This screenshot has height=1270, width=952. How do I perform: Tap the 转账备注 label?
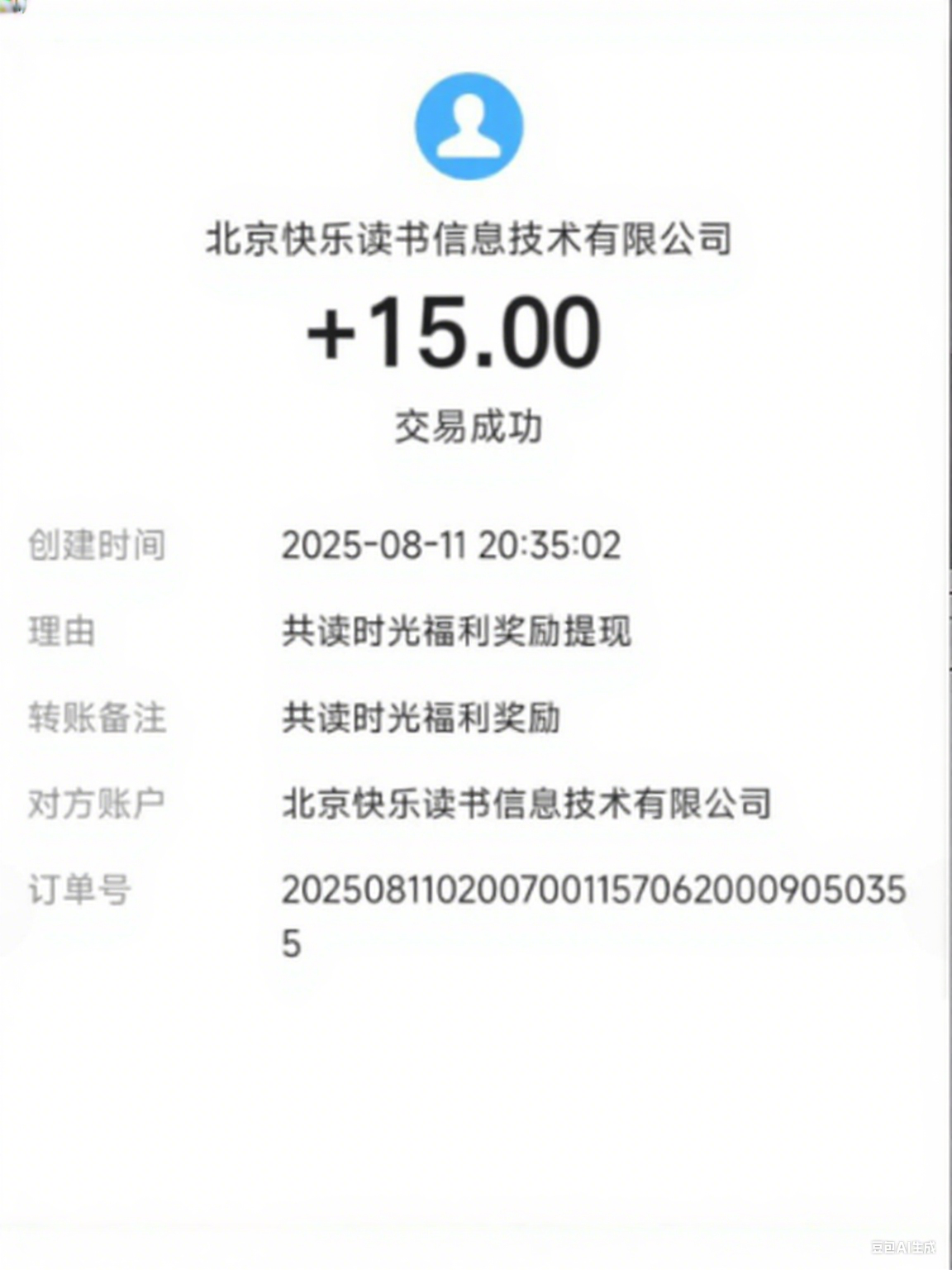point(97,719)
